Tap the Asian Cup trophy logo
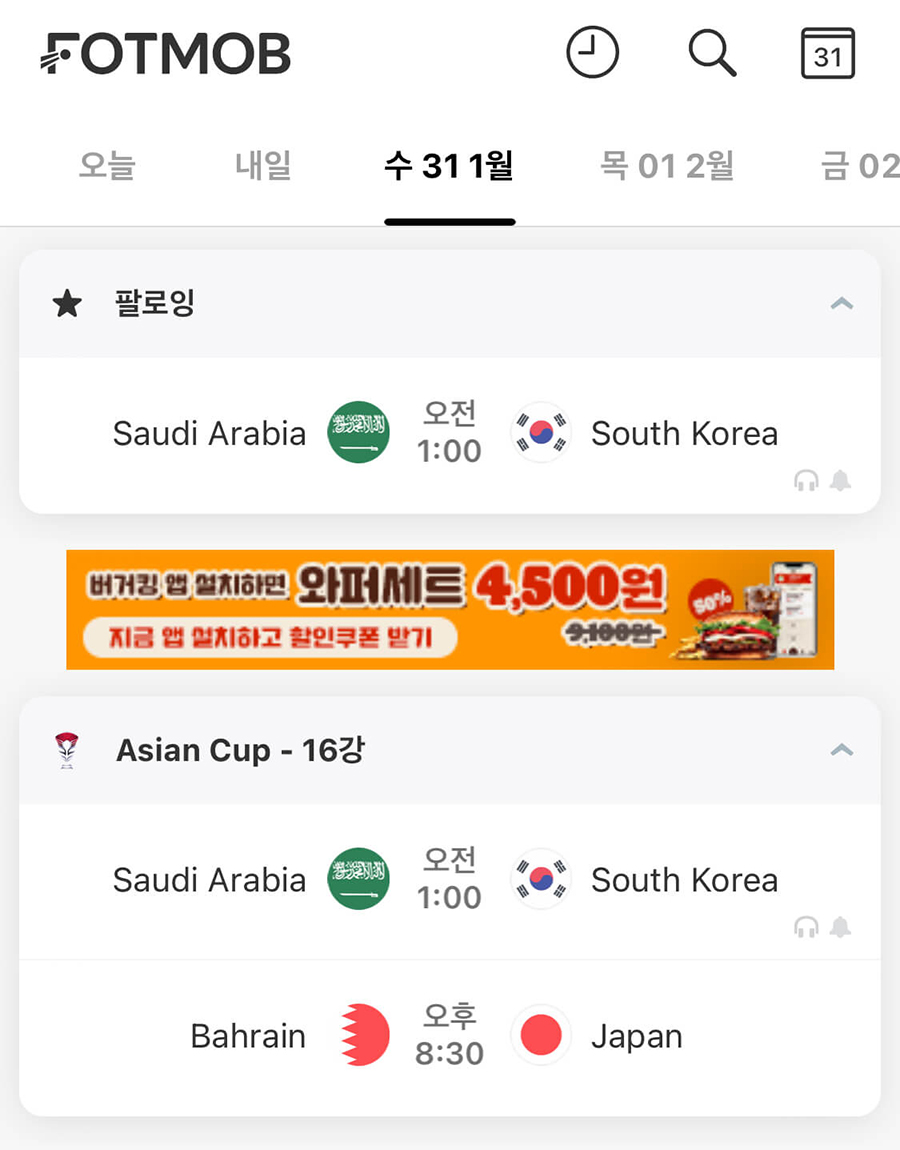This screenshot has height=1150, width=900. [65, 750]
